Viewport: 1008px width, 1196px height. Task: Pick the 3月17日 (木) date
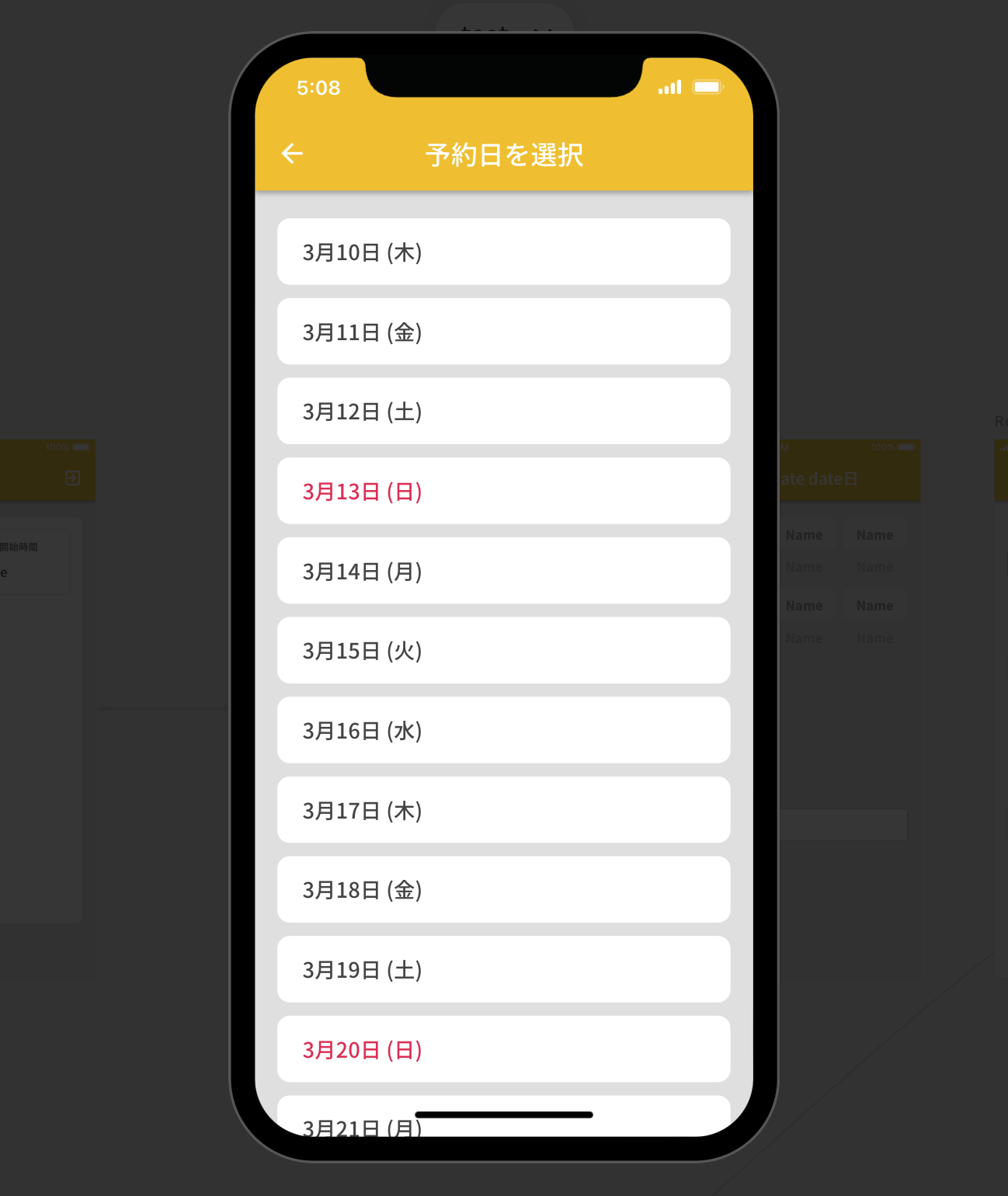point(503,810)
